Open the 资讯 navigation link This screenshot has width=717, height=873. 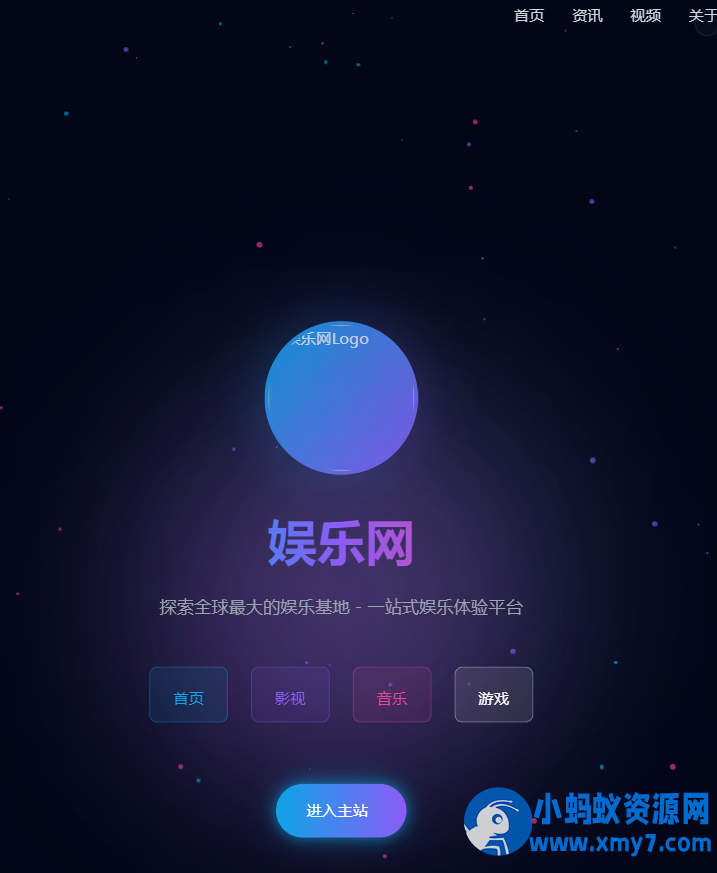point(587,16)
